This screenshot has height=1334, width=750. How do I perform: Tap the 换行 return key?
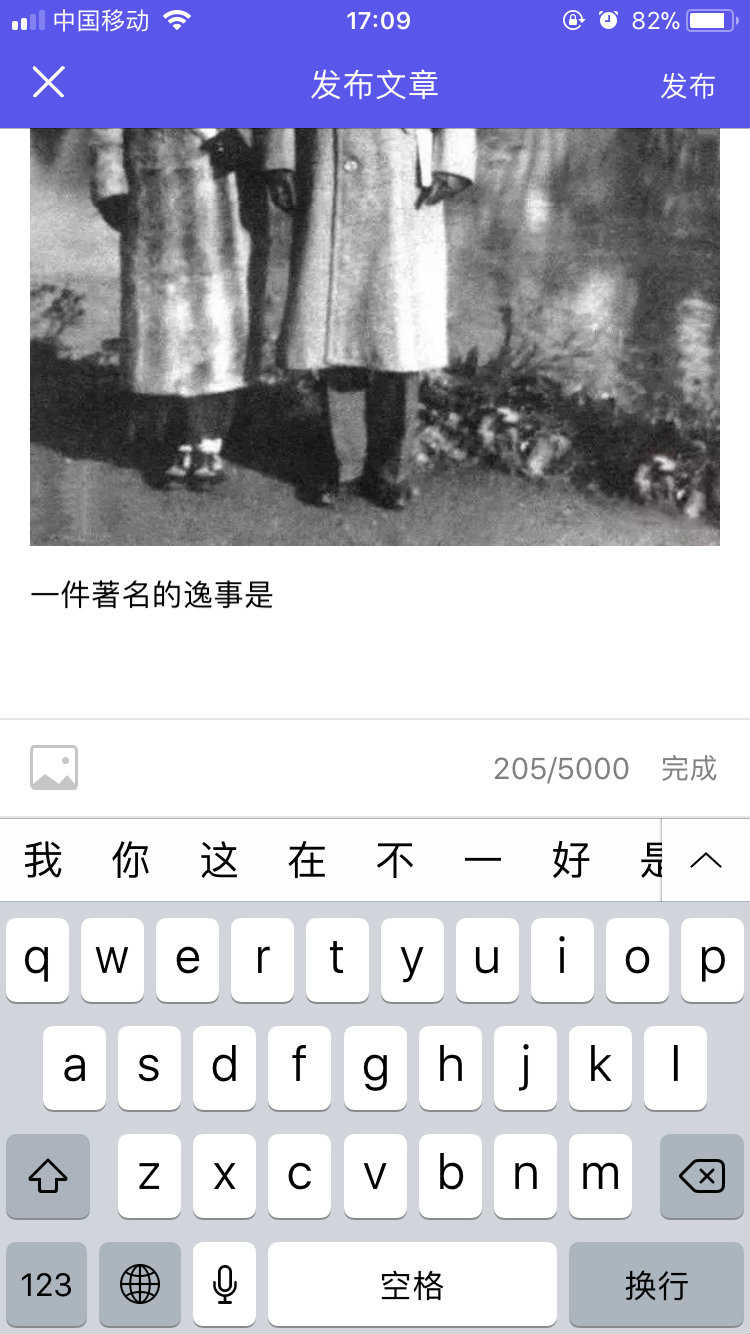tap(656, 1284)
